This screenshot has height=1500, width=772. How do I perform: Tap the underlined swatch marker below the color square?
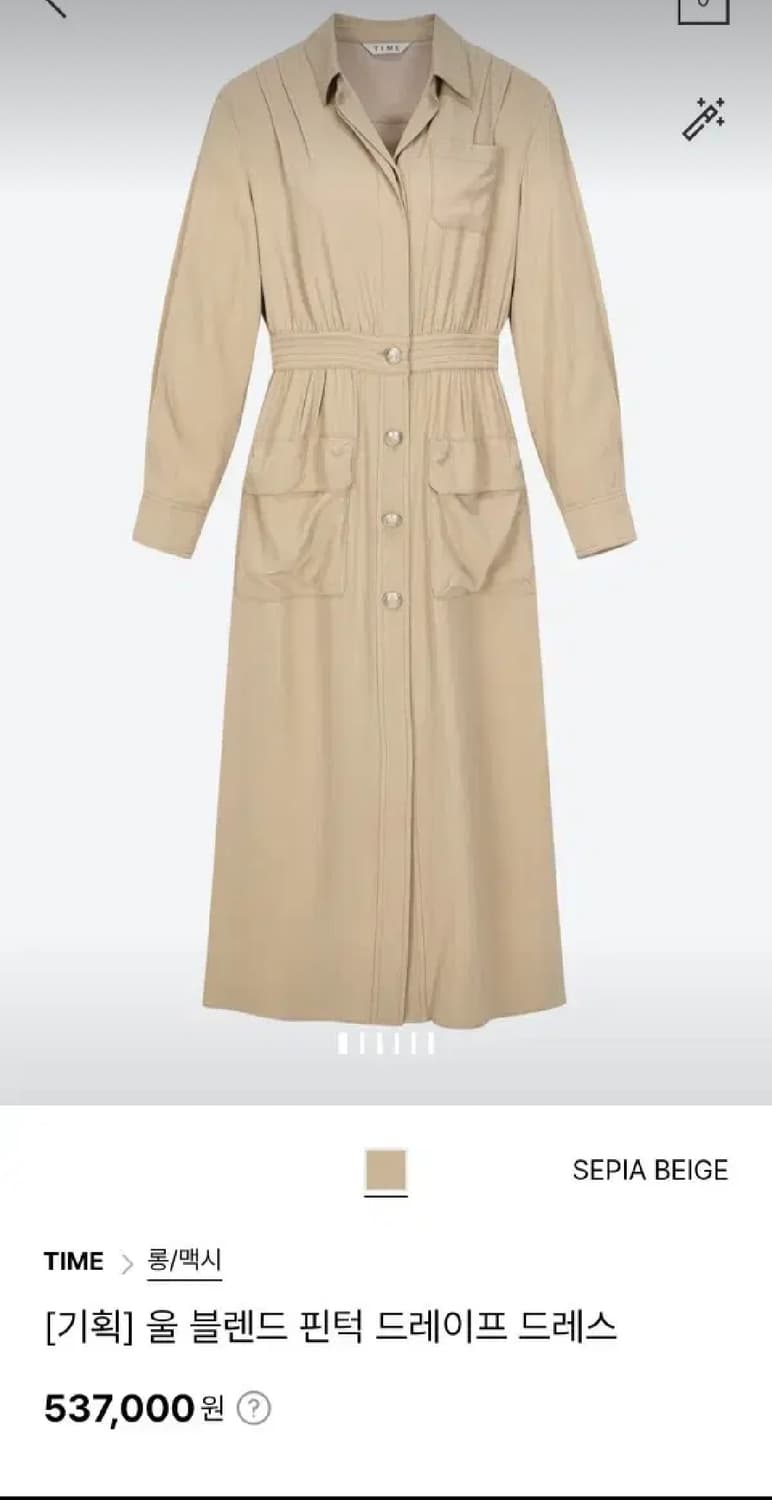click(386, 1194)
